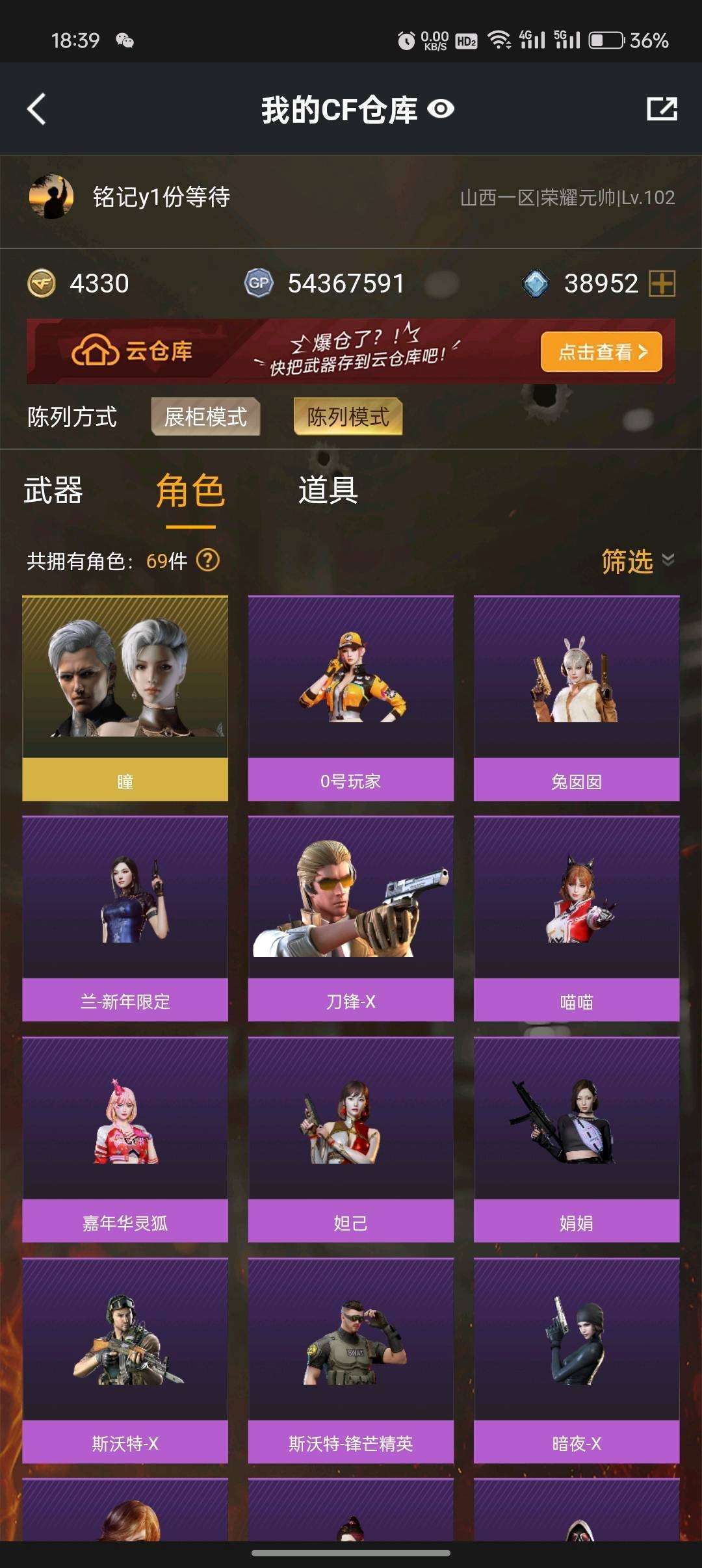Switch to the 道具 tab
Viewport: 702px width, 1568px height.
point(328,490)
